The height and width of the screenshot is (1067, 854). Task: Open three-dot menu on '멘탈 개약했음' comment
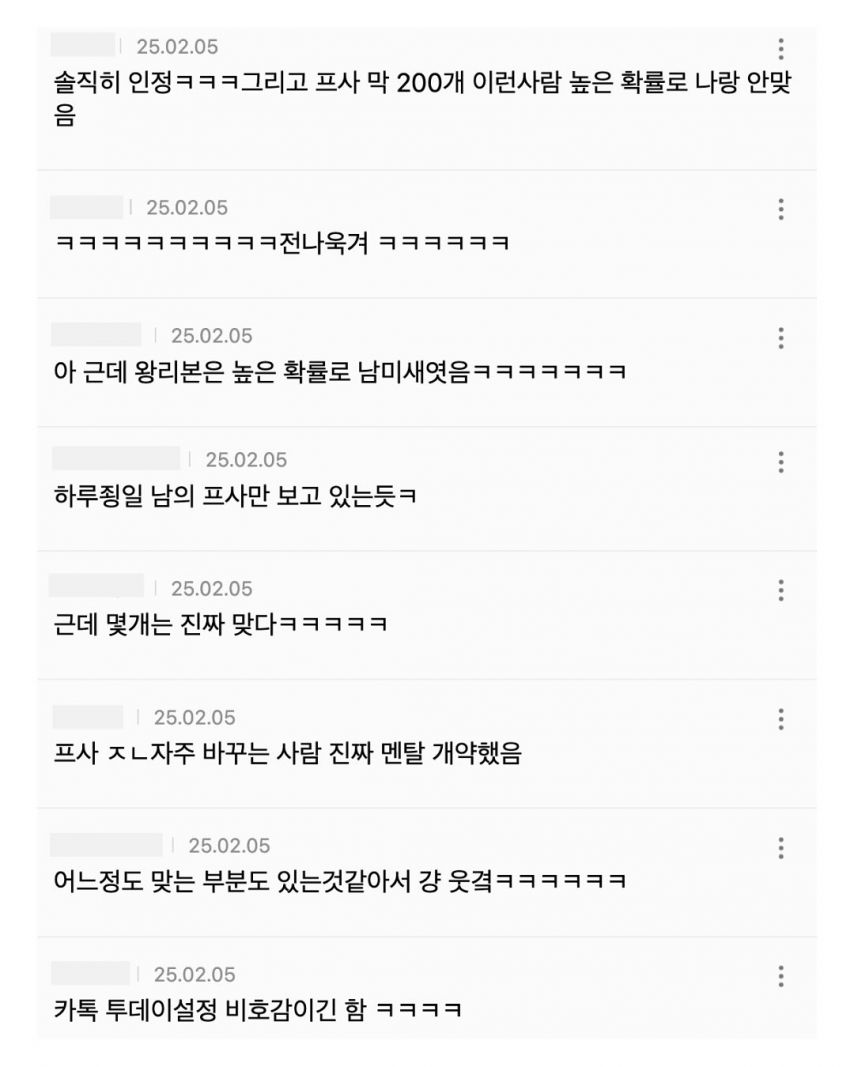(780, 719)
